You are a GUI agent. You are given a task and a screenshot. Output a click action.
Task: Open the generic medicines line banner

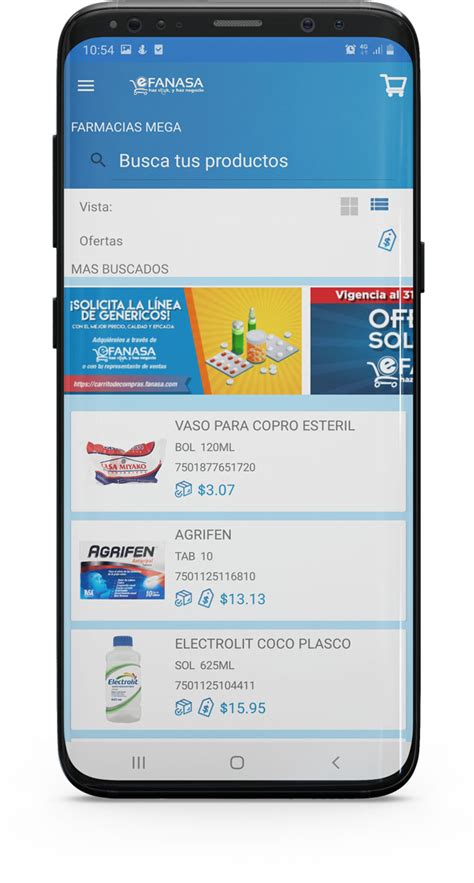184,340
